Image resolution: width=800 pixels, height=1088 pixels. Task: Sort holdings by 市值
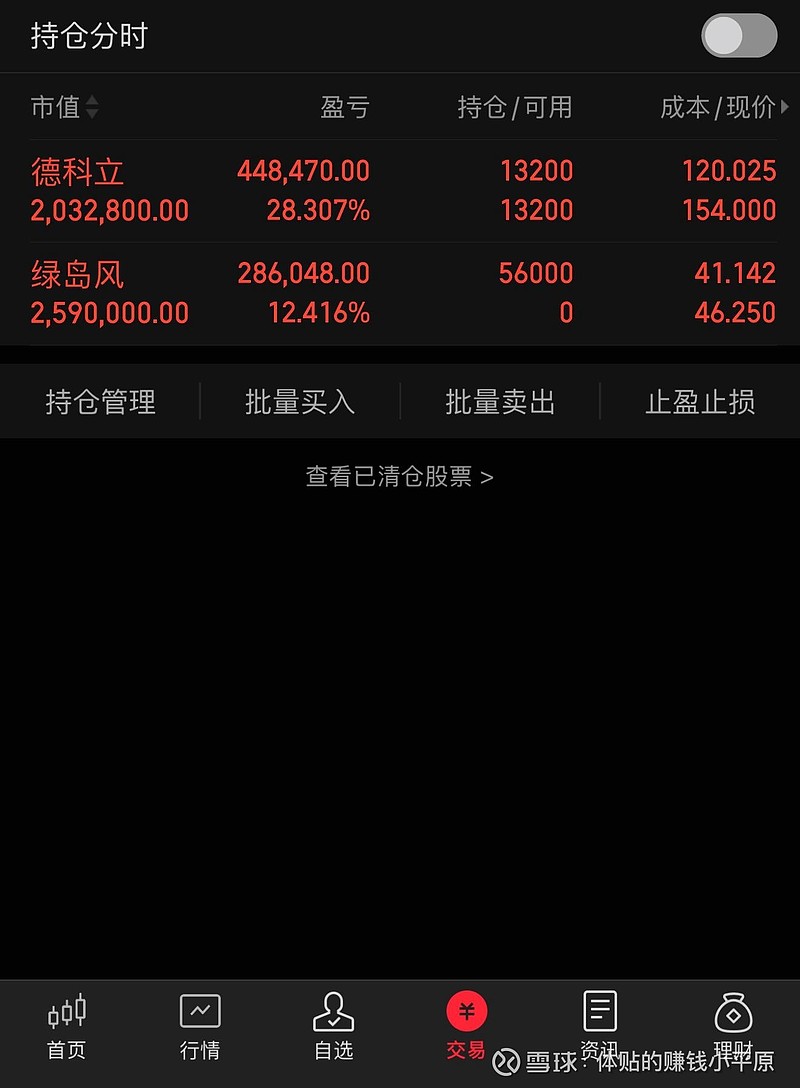pyautogui.click(x=64, y=107)
